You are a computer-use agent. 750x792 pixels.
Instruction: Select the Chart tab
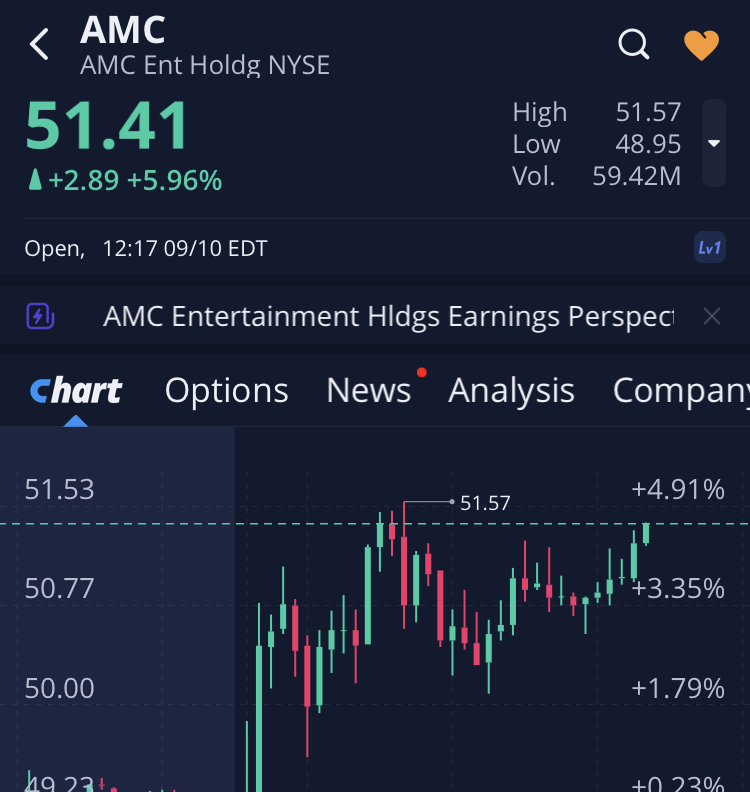click(x=76, y=390)
